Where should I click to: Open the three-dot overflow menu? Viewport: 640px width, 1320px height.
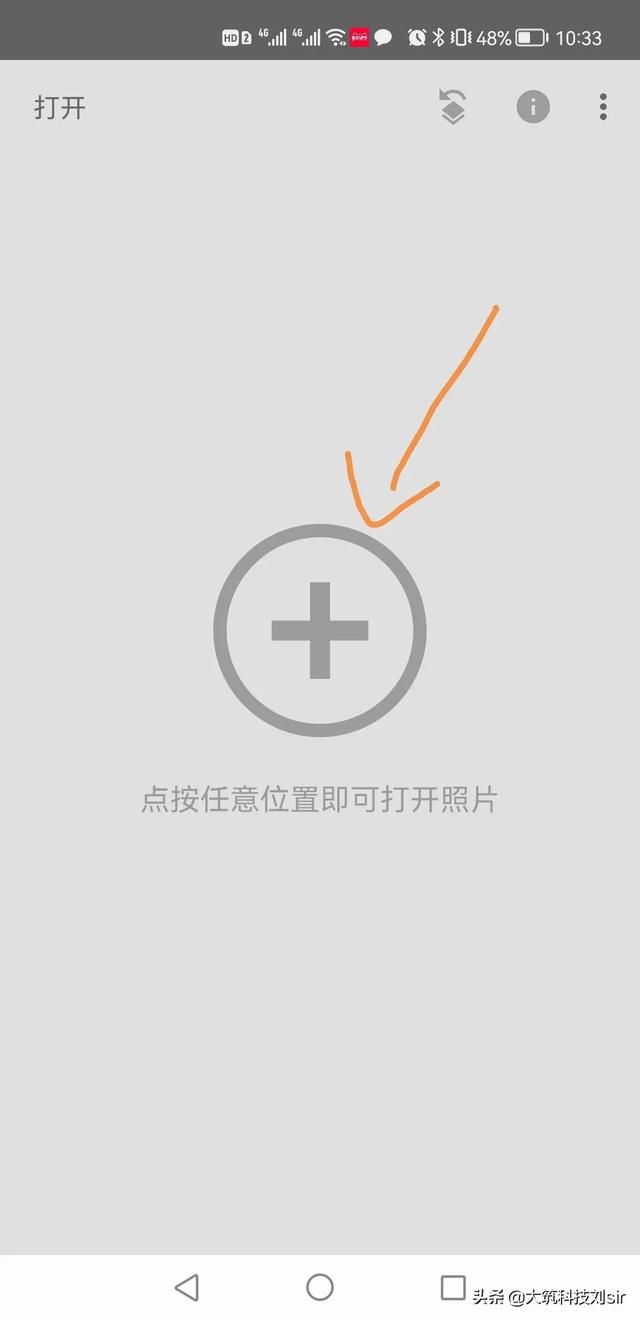click(x=603, y=107)
